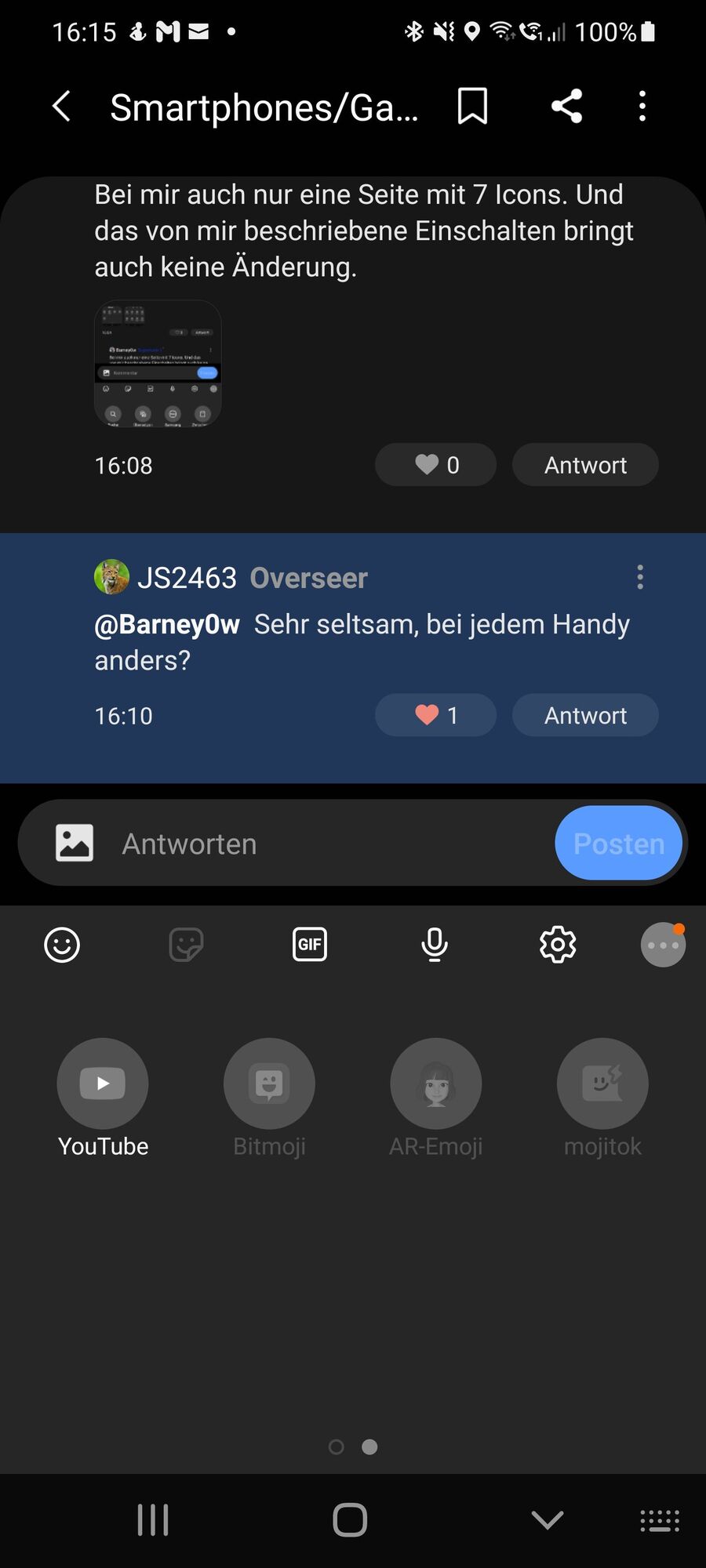This screenshot has height=1568, width=706.
Task: Start voice input with the microphone
Action: [434, 945]
